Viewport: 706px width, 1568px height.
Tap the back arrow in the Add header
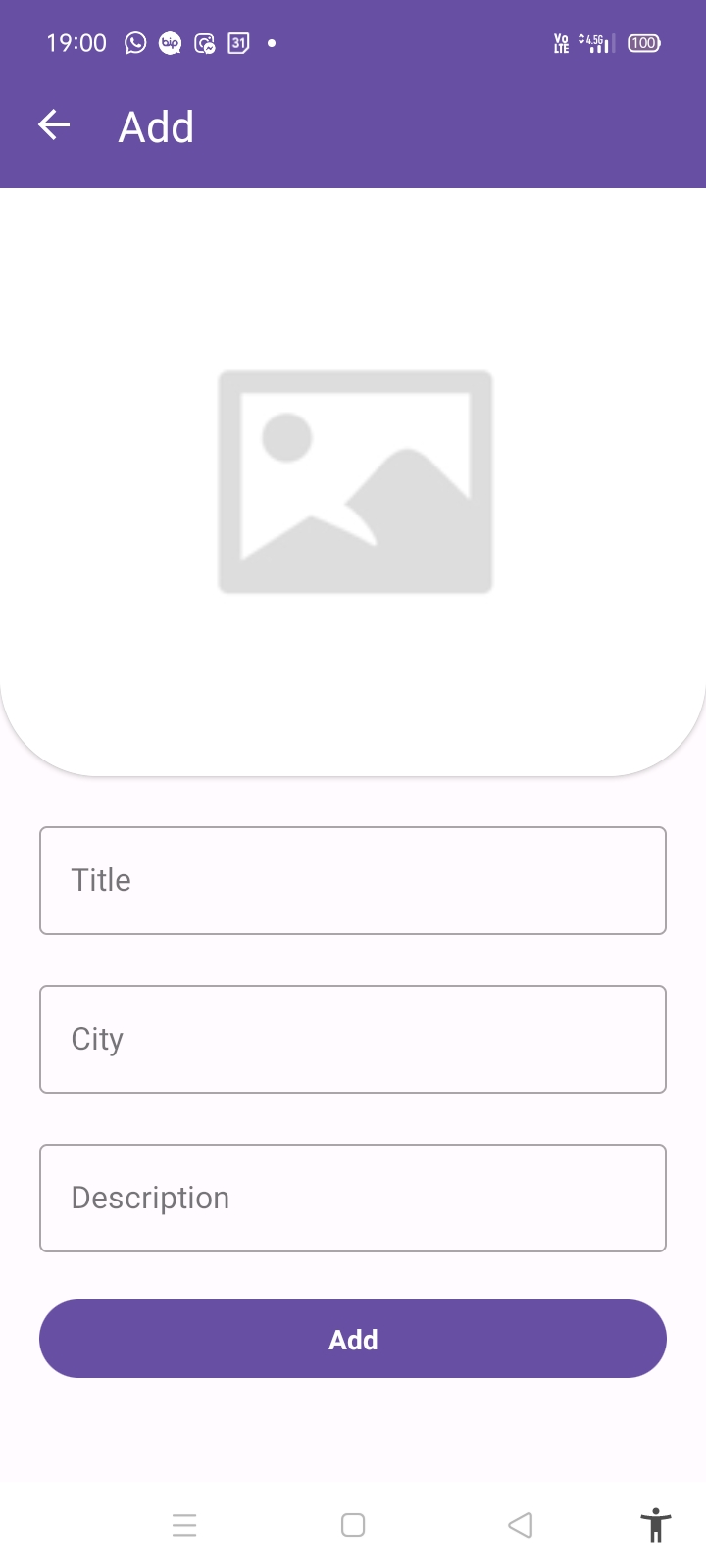click(x=54, y=125)
